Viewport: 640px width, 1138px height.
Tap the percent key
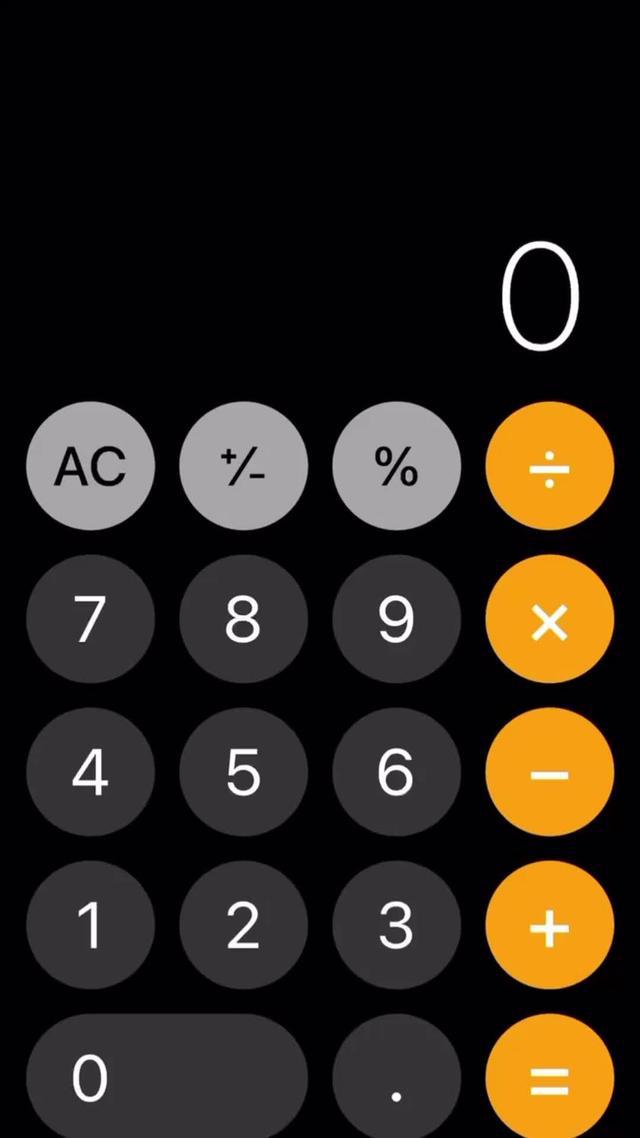396,466
